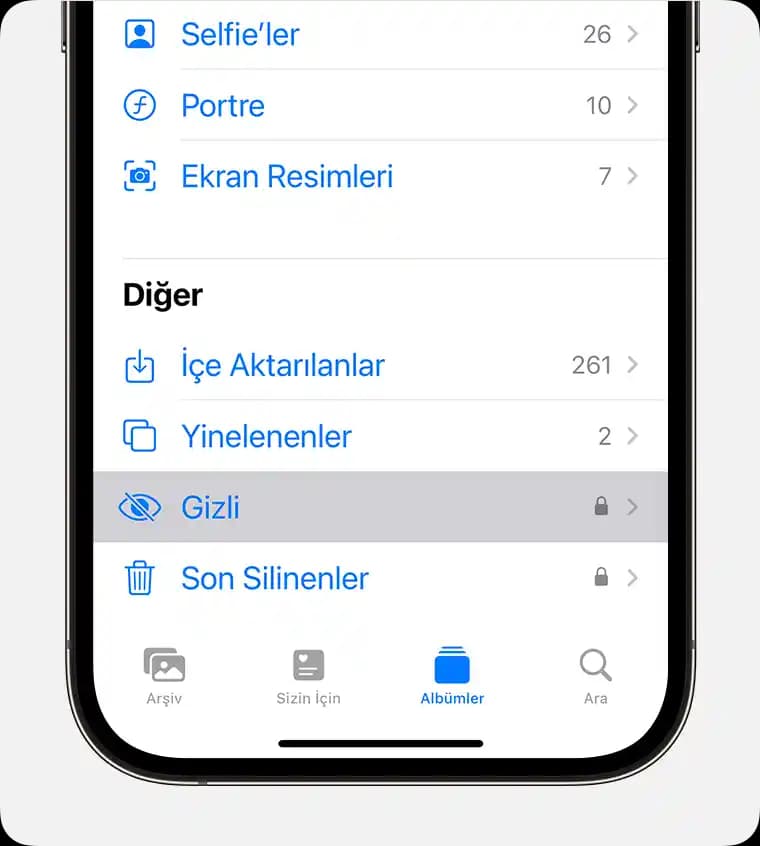This screenshot has height=846, width=760.
Task: Click the Gizli crossed-eye icon
Action: coord(140,507)
